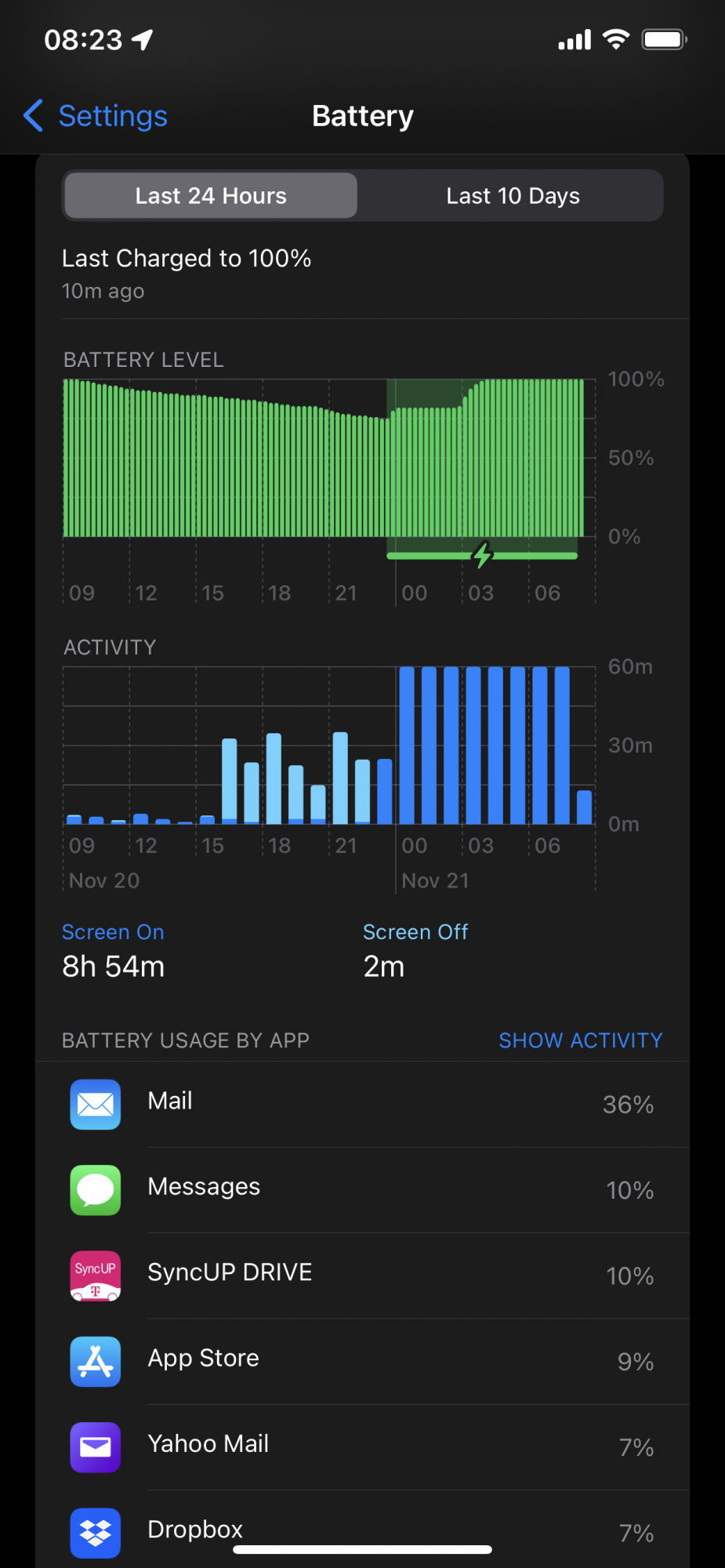Switch to Last 10 Days view
Screen dimensions: 725x1568
[x=513, y=196]
